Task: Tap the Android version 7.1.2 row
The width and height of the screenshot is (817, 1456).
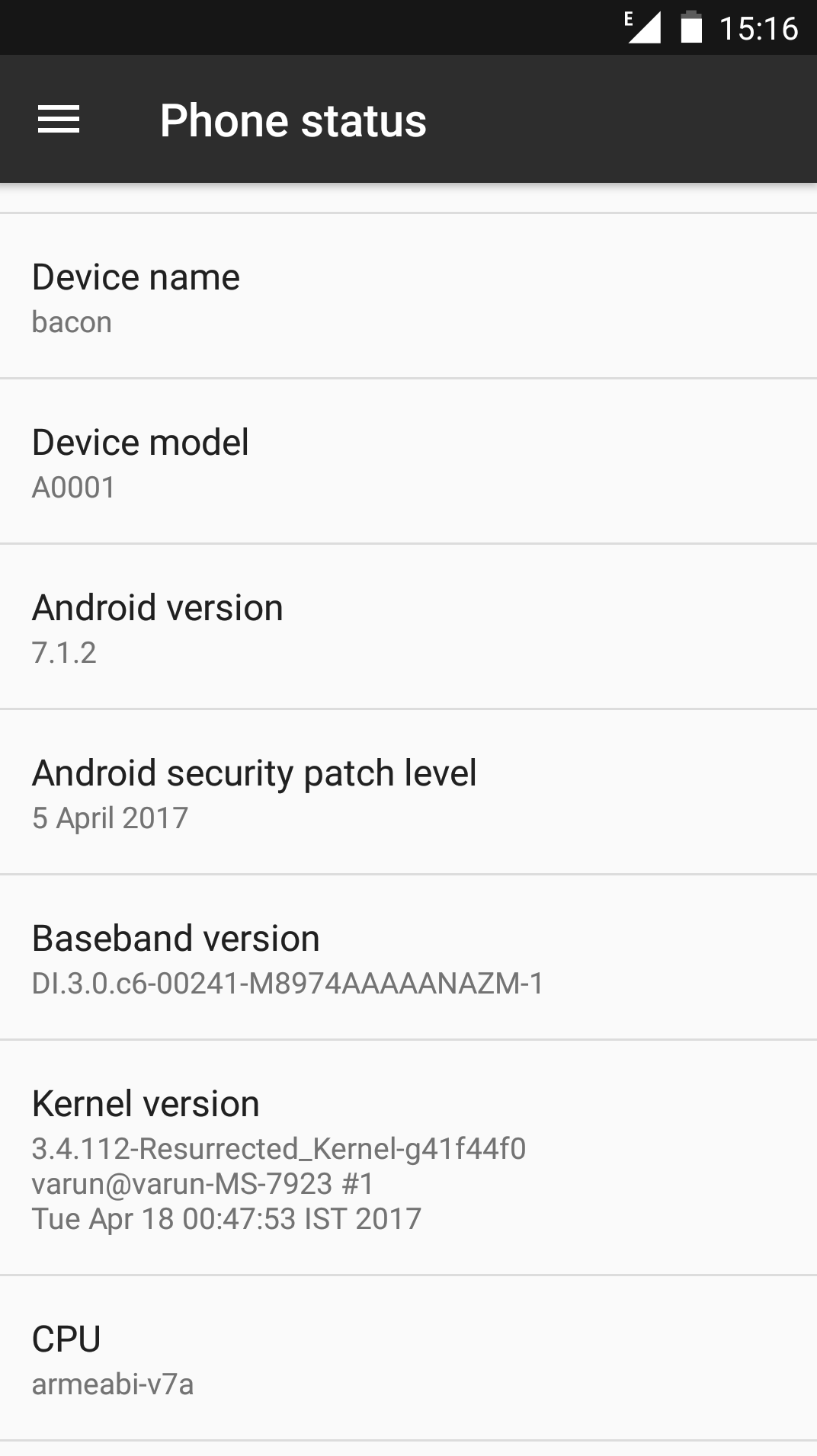Action: (408, 626)
